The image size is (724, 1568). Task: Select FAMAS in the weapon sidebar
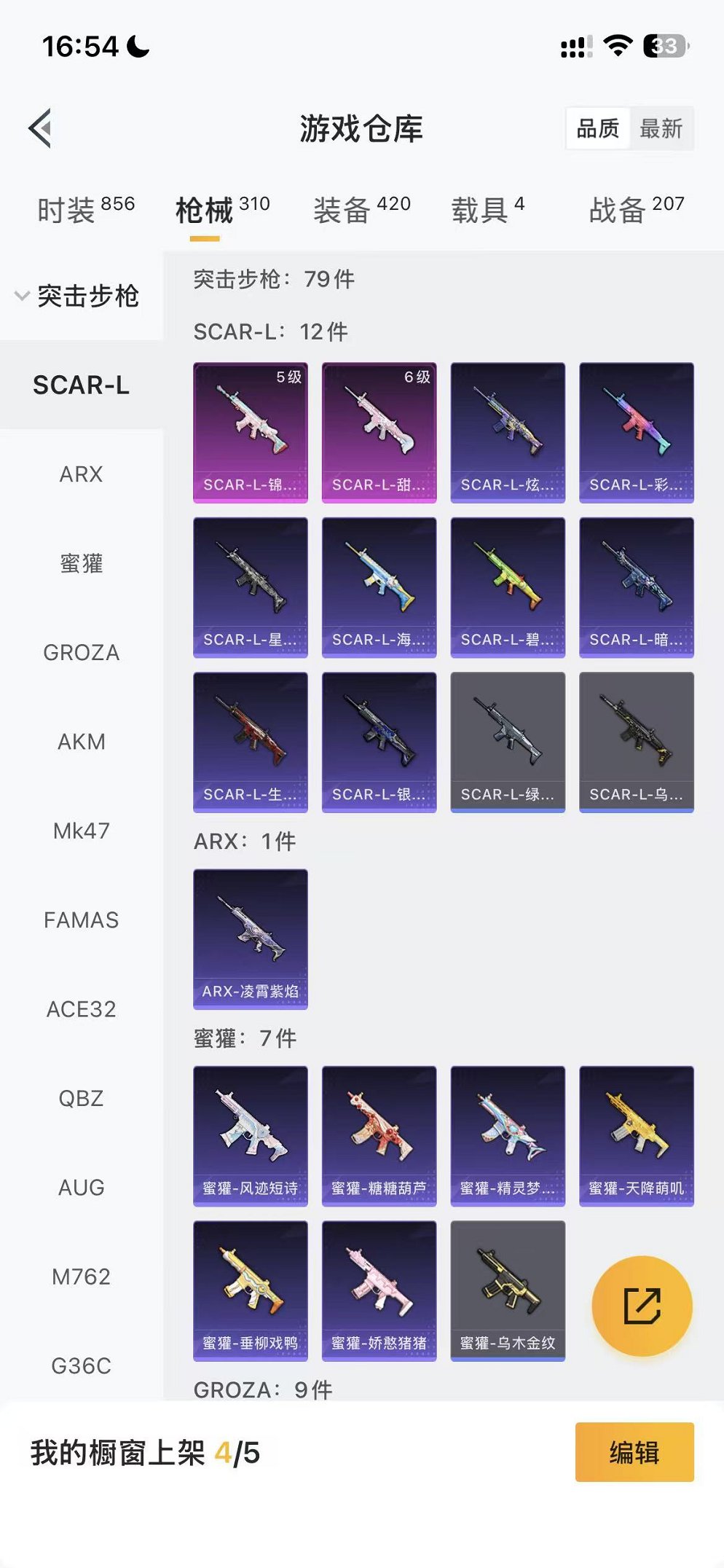pyautogui.click(x=81, y=920)
